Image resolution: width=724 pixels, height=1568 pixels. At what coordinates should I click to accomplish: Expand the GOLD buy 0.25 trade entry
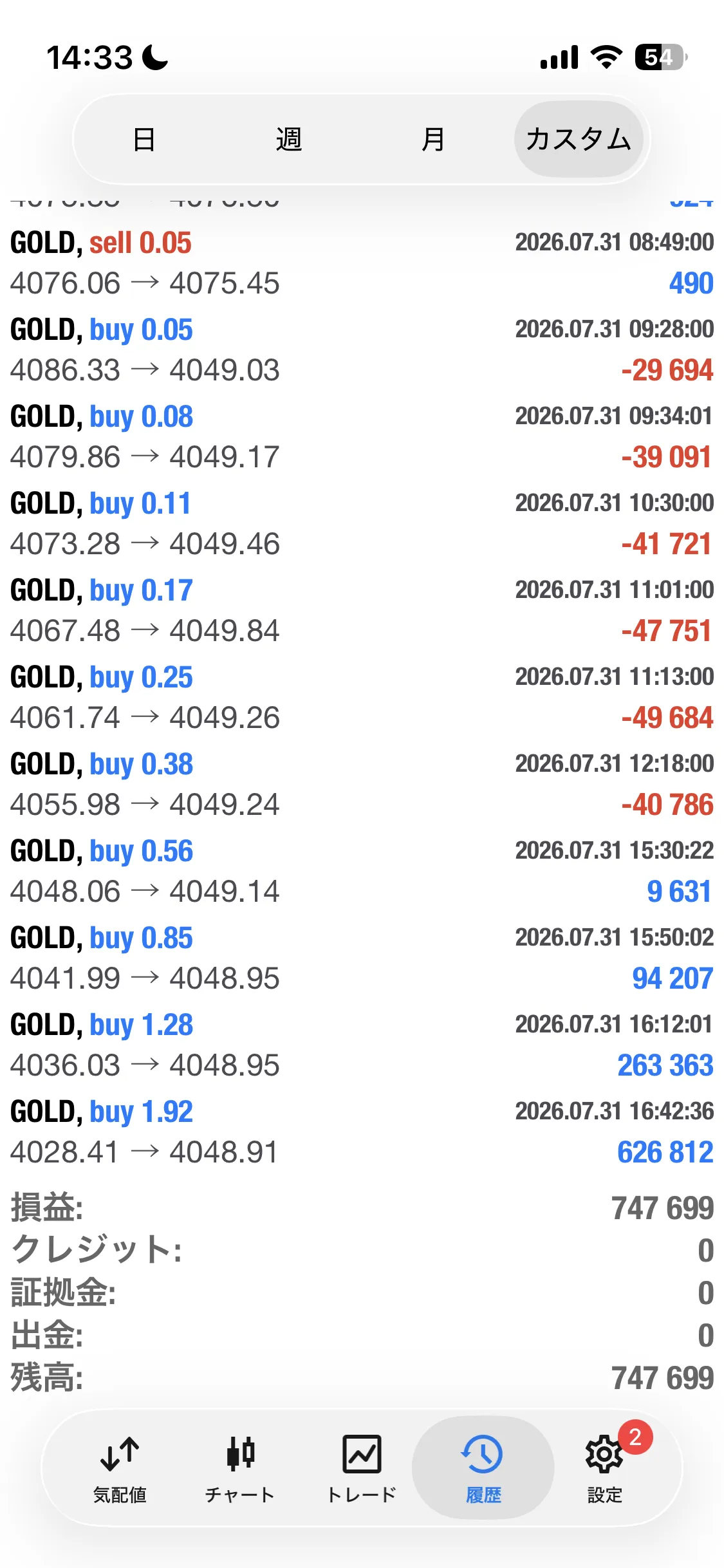(x=362, y=698)
